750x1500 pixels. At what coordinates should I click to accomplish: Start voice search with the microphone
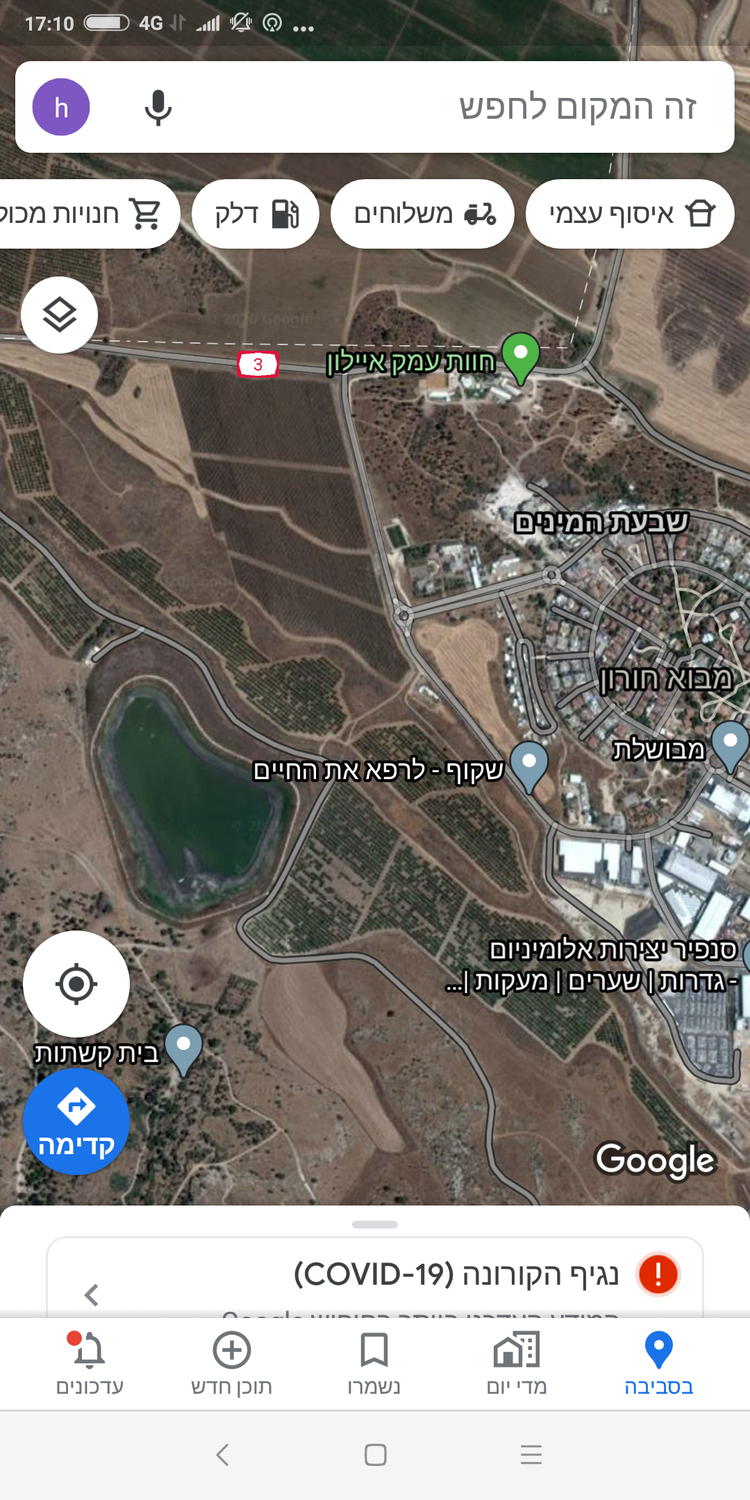[158, 107]
